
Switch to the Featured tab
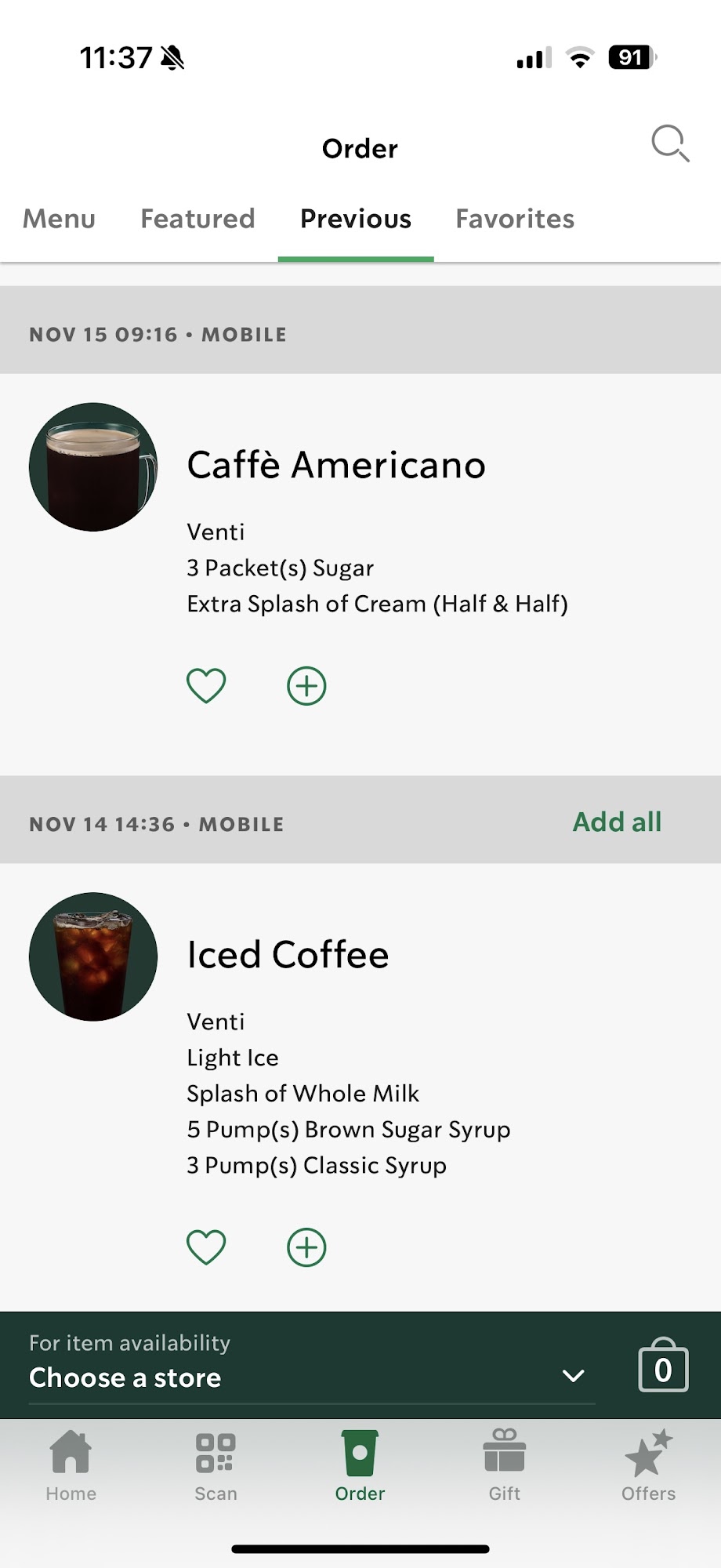click(197, 219)
